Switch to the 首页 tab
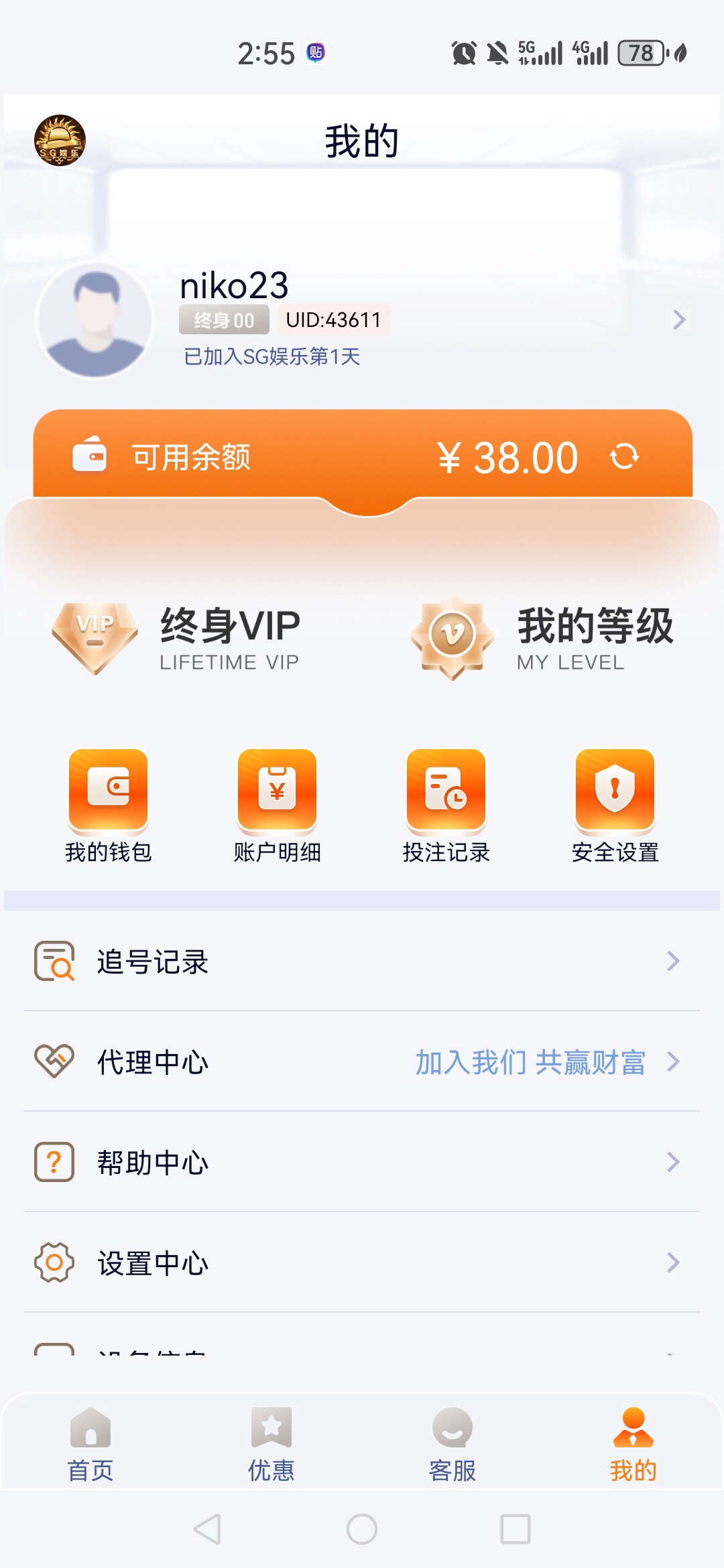 pos(90,1444)
